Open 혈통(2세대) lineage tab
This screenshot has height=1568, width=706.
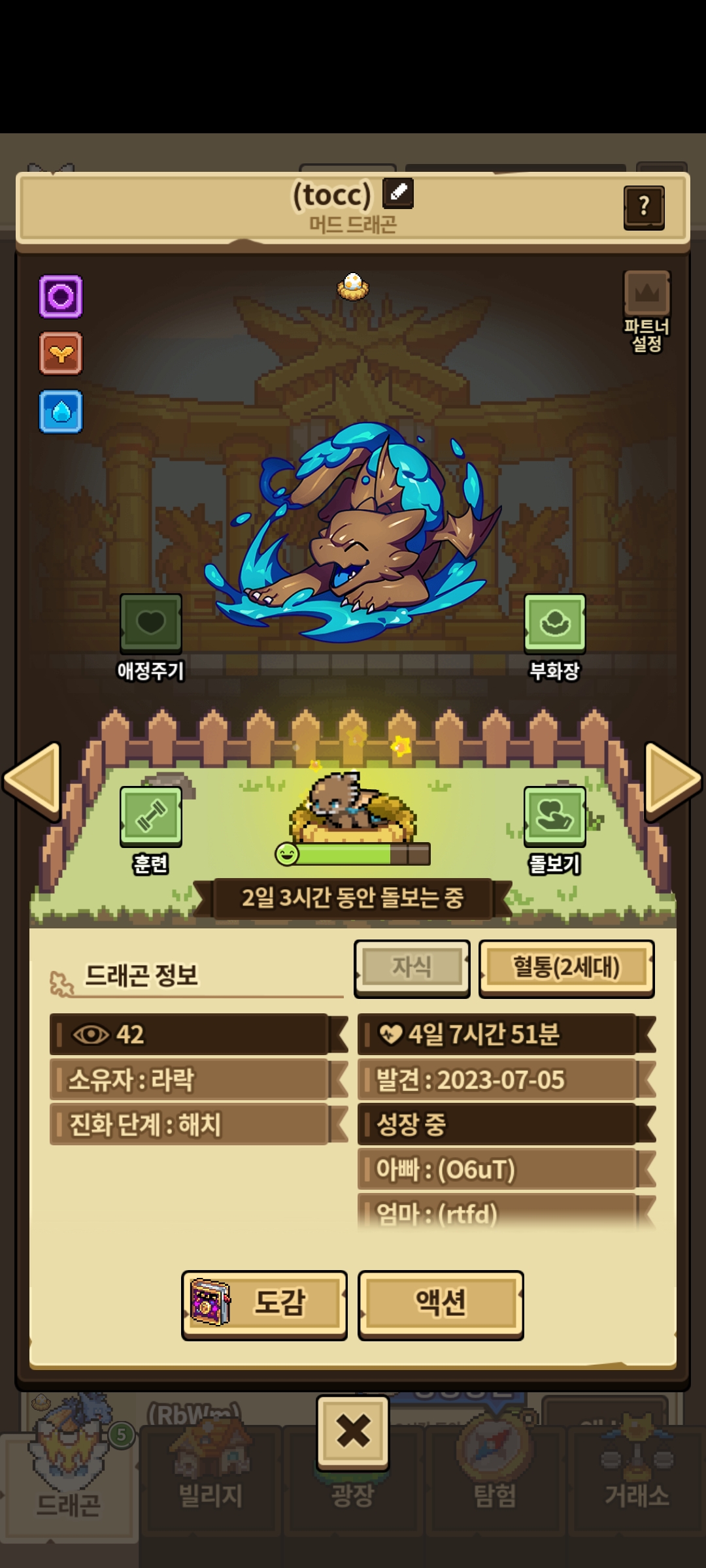tap(566, 968)
